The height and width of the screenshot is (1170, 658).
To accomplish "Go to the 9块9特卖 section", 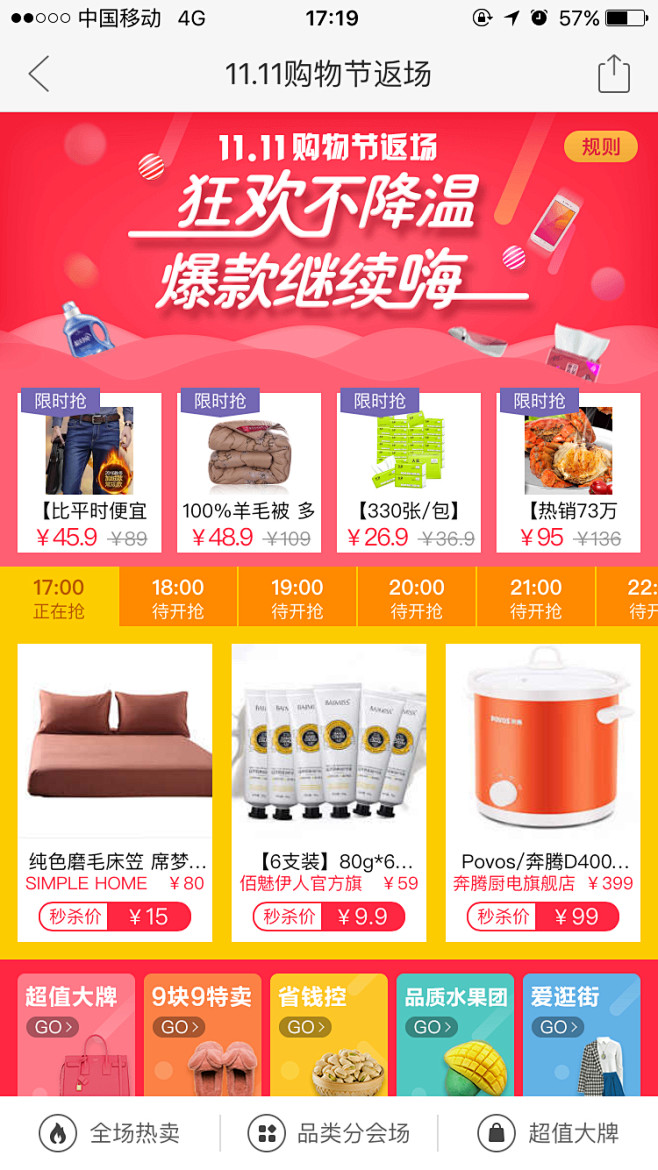I will 202,1035.
